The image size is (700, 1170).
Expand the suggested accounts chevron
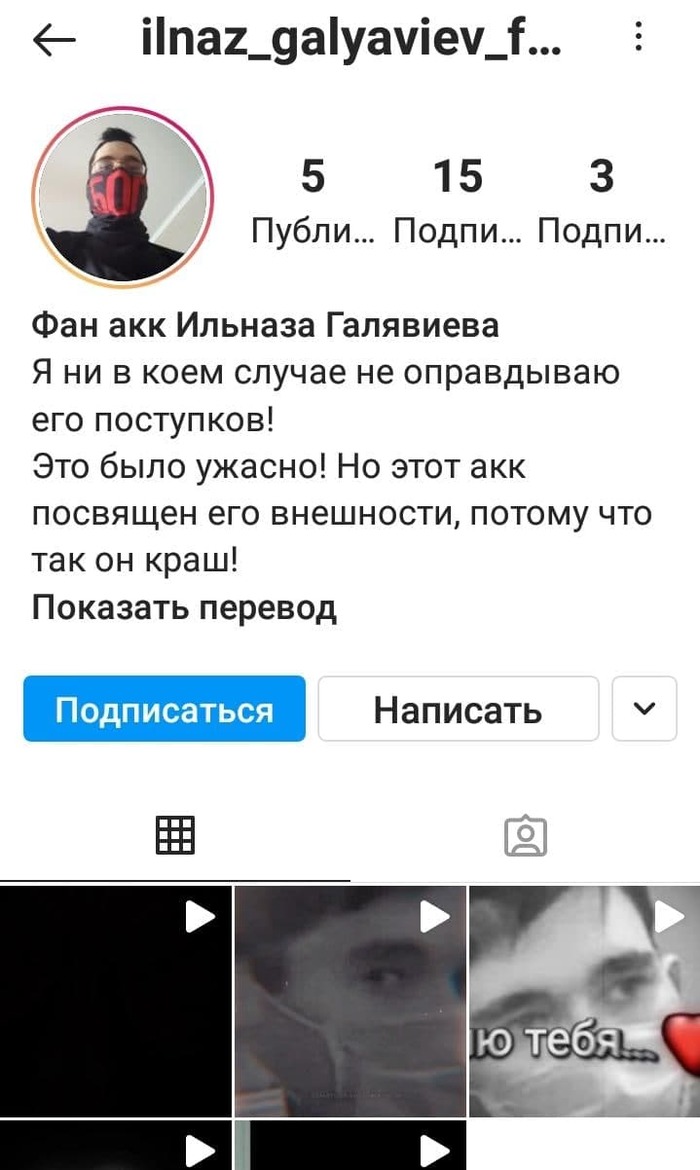coord(645,709)
